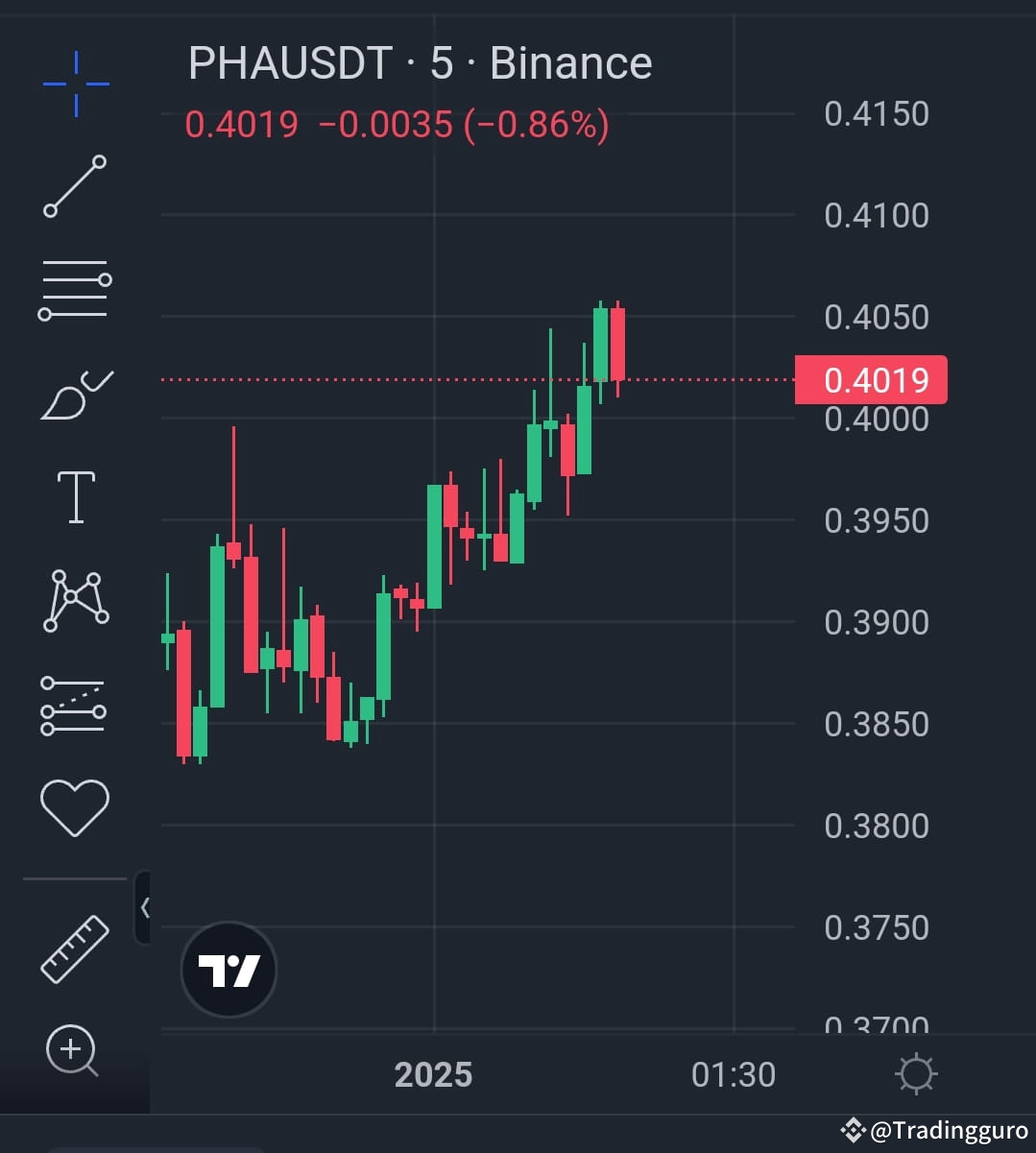Click the TradingView logo on the chart
1036x1153 pixels.
[x=229, y=969]
